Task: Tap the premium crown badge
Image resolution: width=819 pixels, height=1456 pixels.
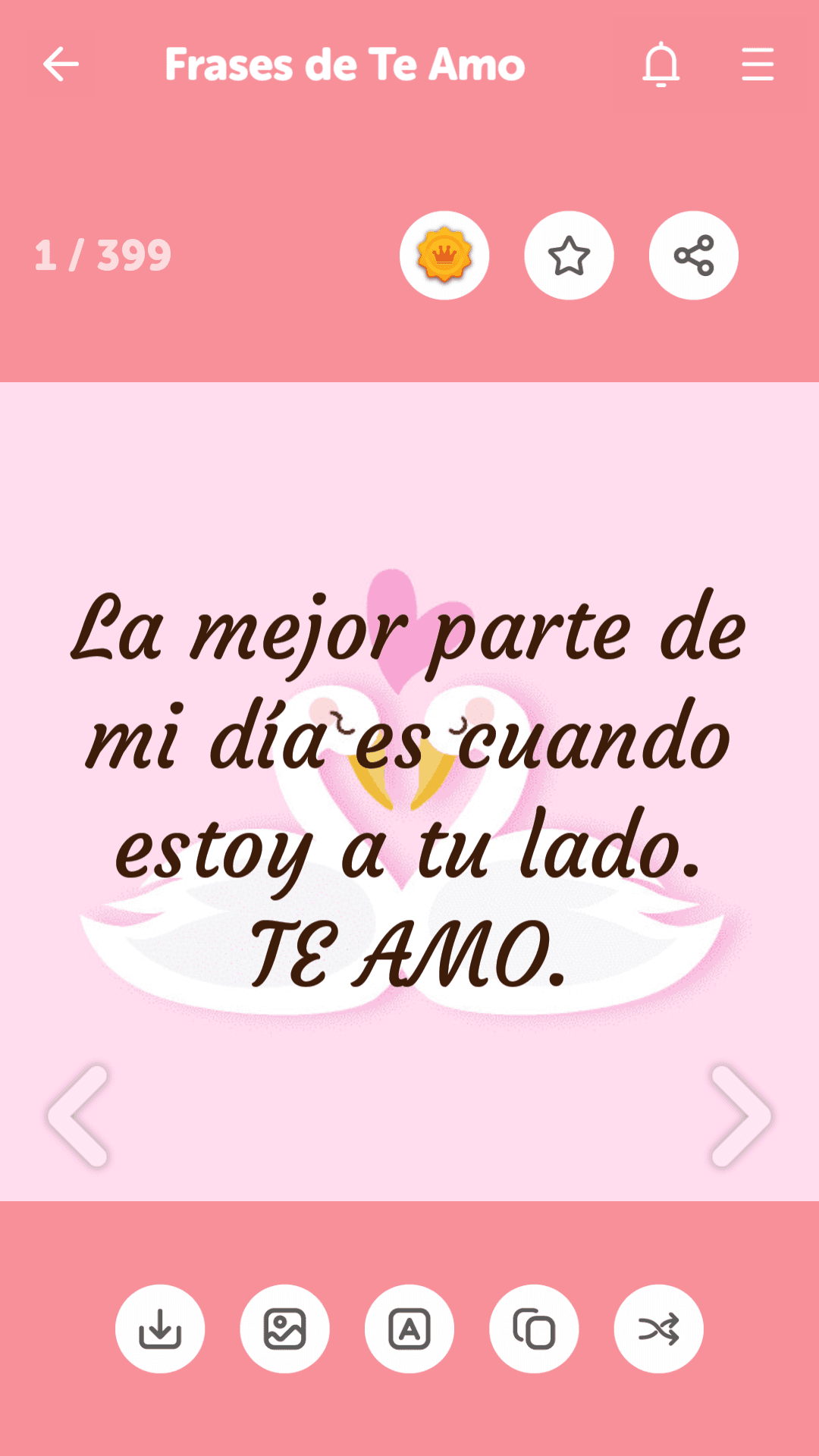Action: click(444, 255)
